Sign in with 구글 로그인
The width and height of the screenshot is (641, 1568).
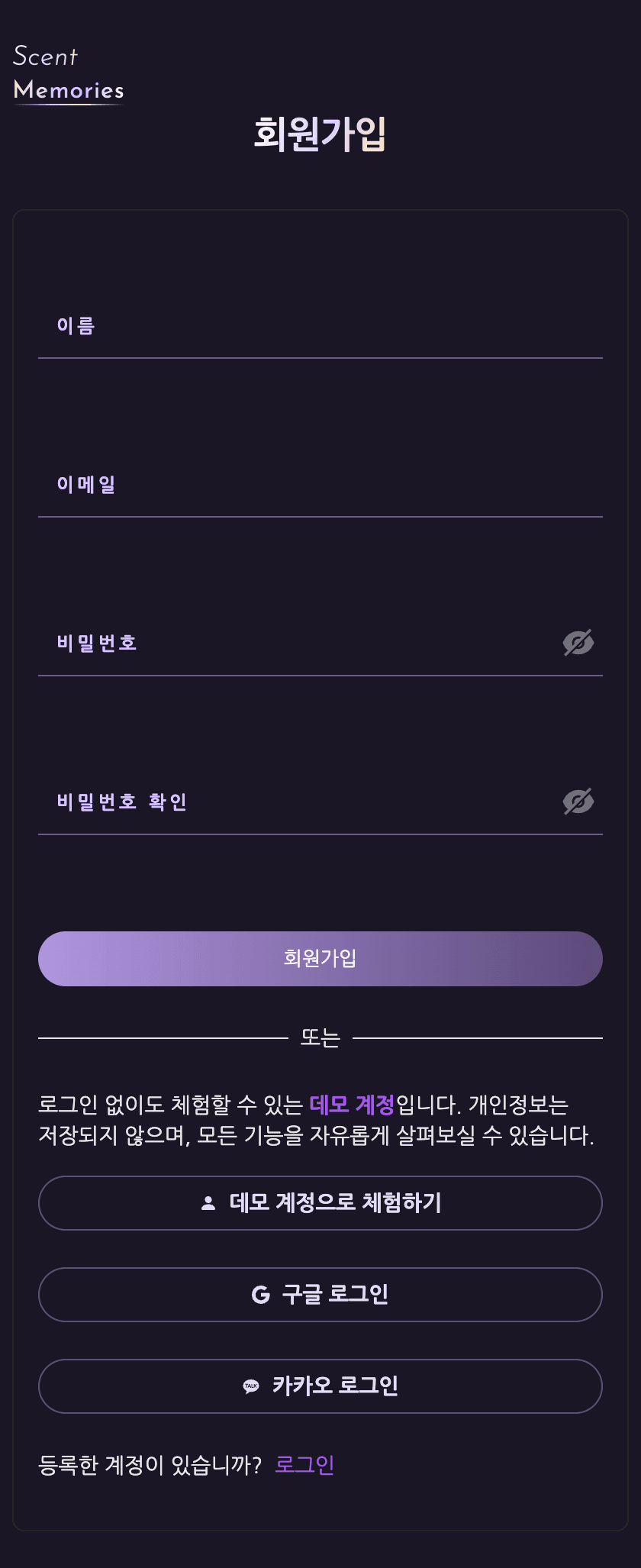point(320,1295)
